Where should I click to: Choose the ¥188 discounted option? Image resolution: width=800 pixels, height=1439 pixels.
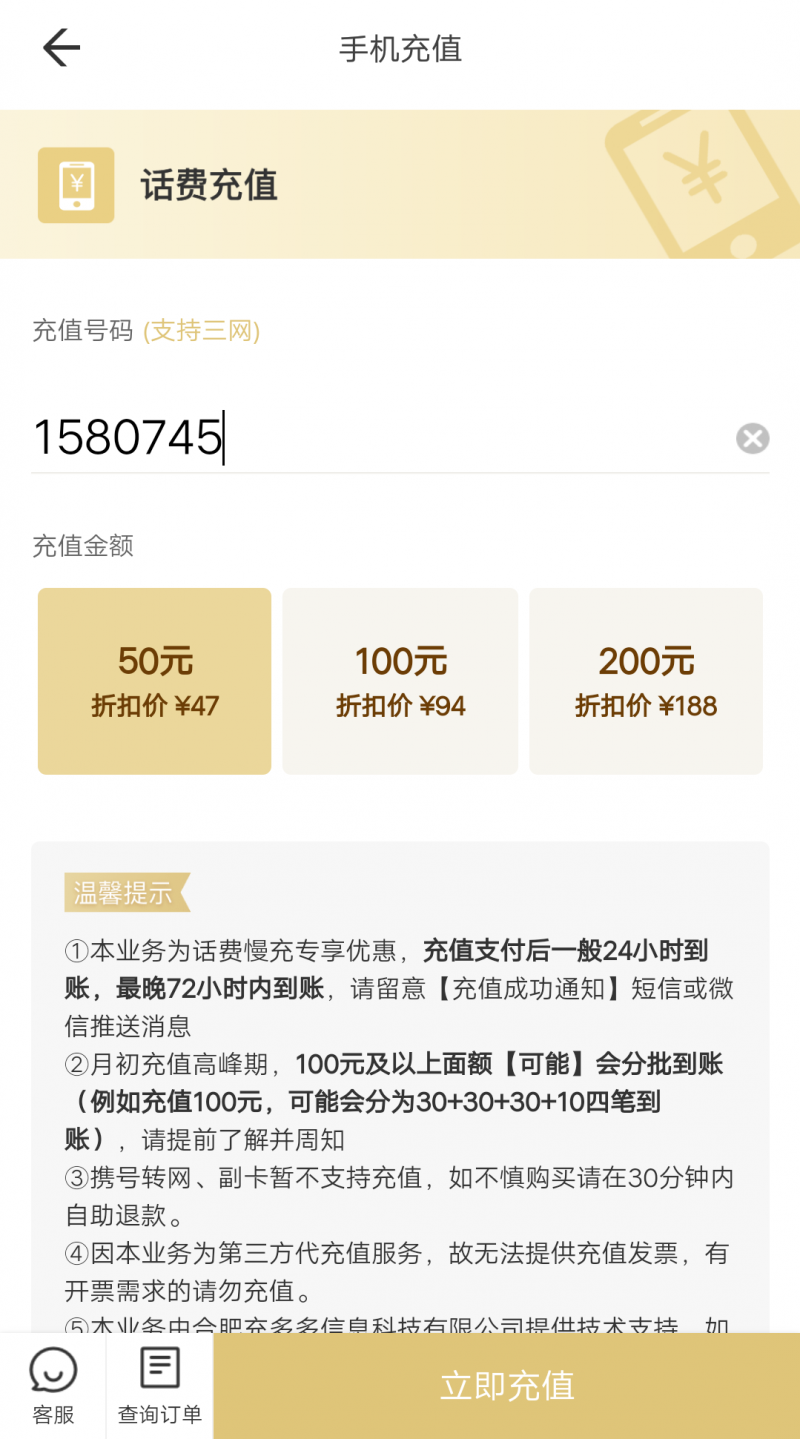(645, 704)
